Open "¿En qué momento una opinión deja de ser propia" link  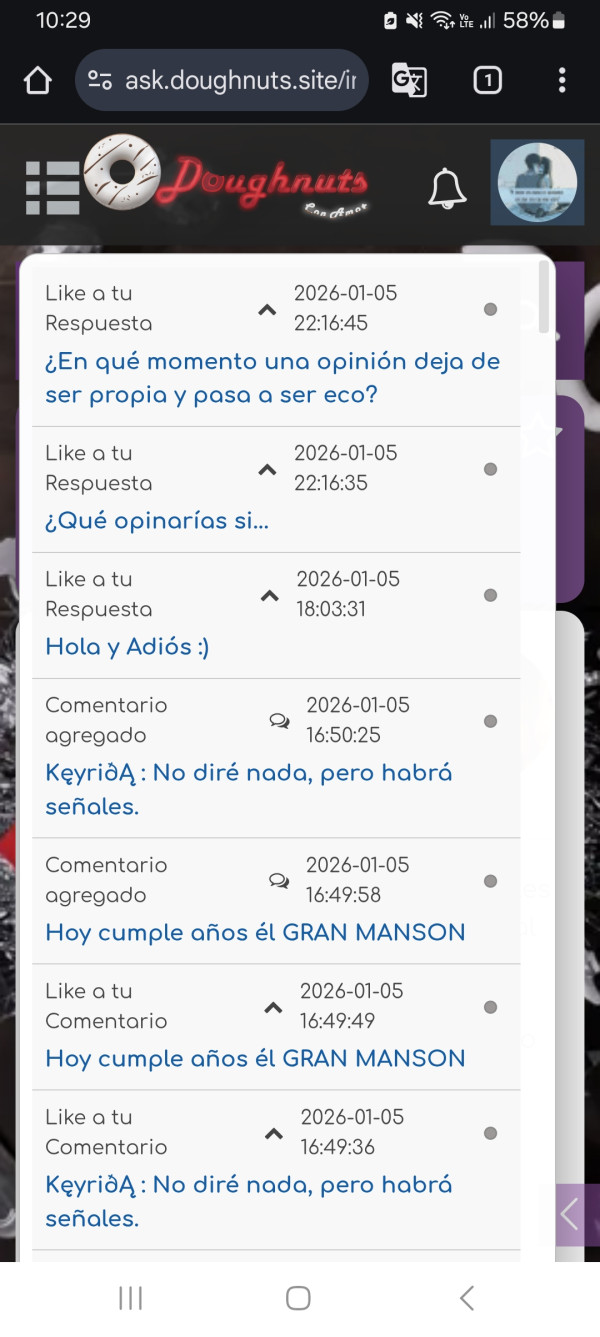[272, 378]
